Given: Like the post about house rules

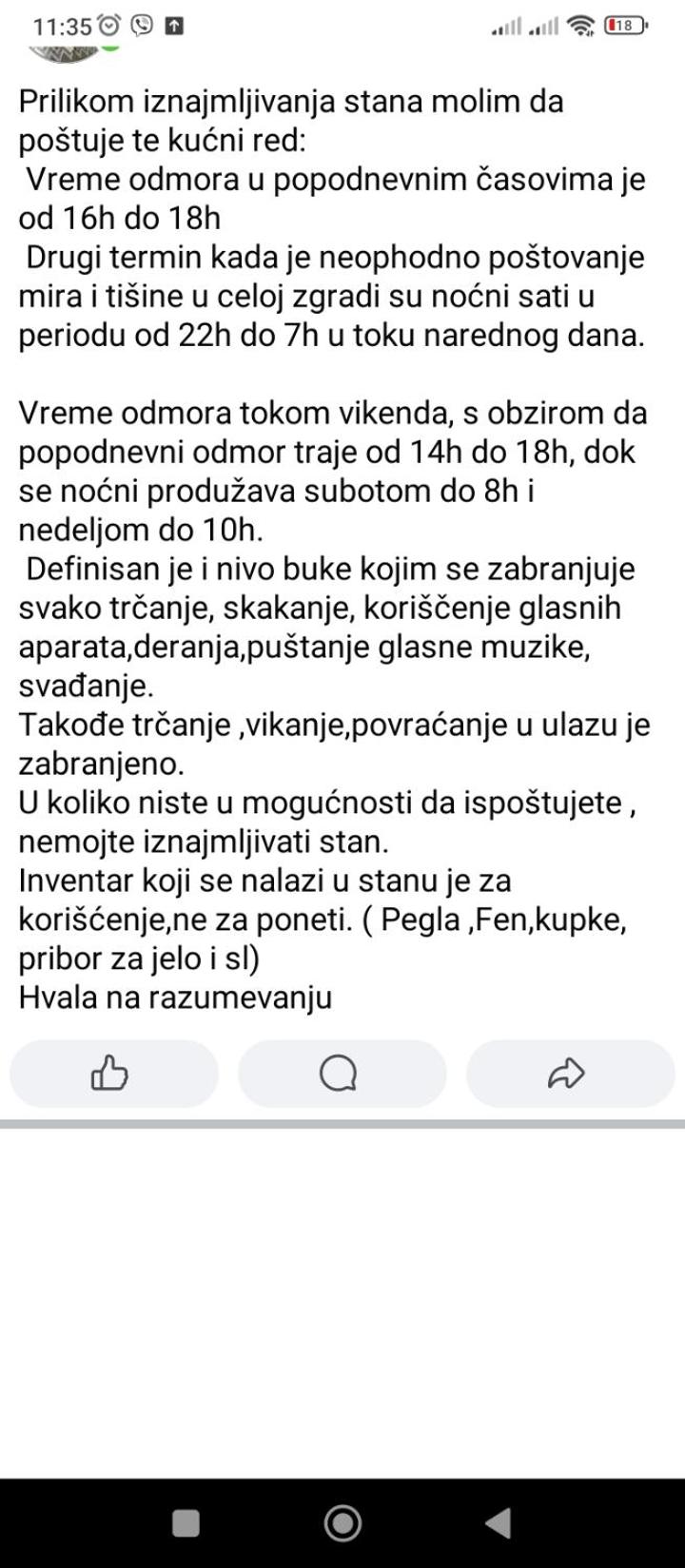Looking at the screenshot, I should tap(114, 1074).
